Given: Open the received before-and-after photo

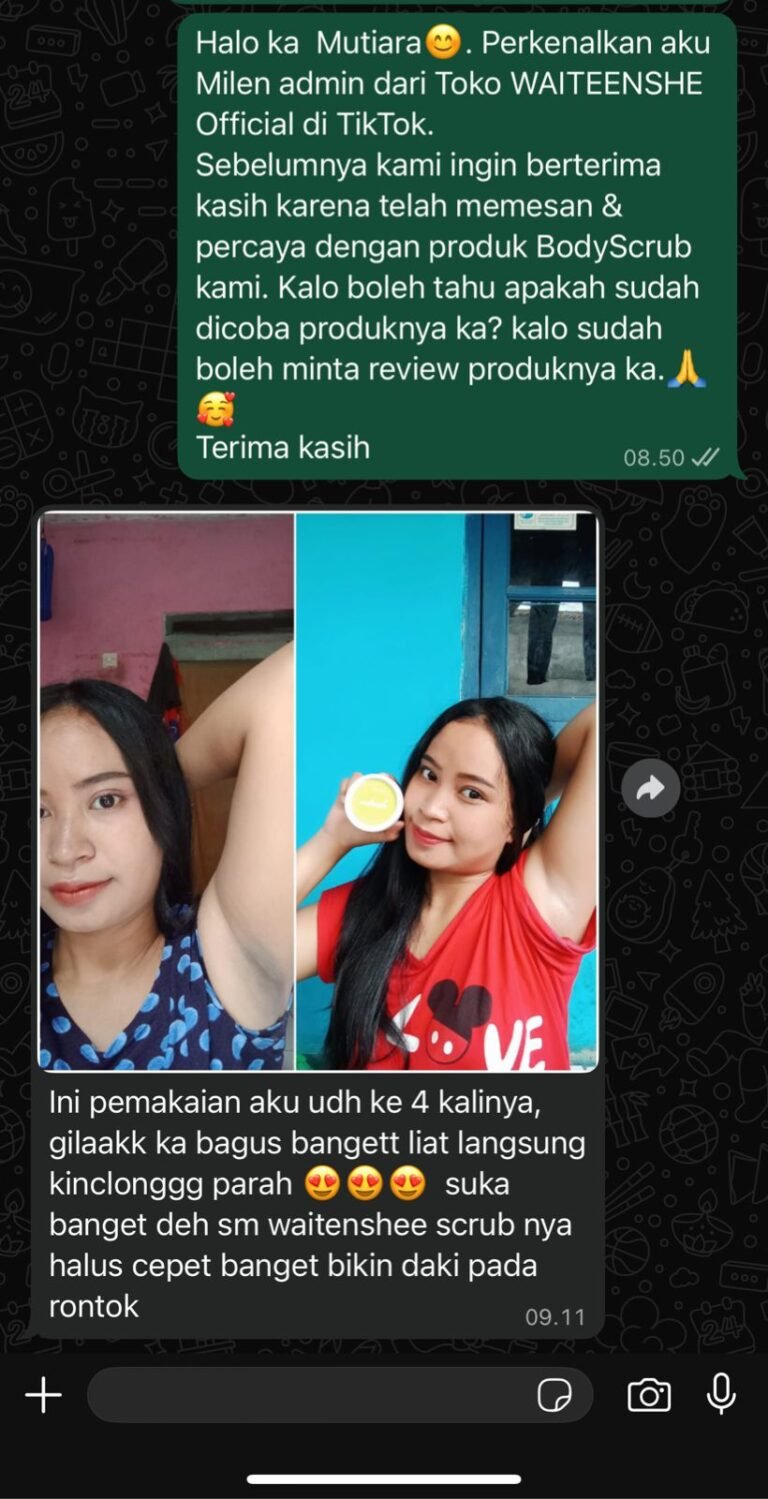Looking at the screenshot, I should (x=318, y=791).
